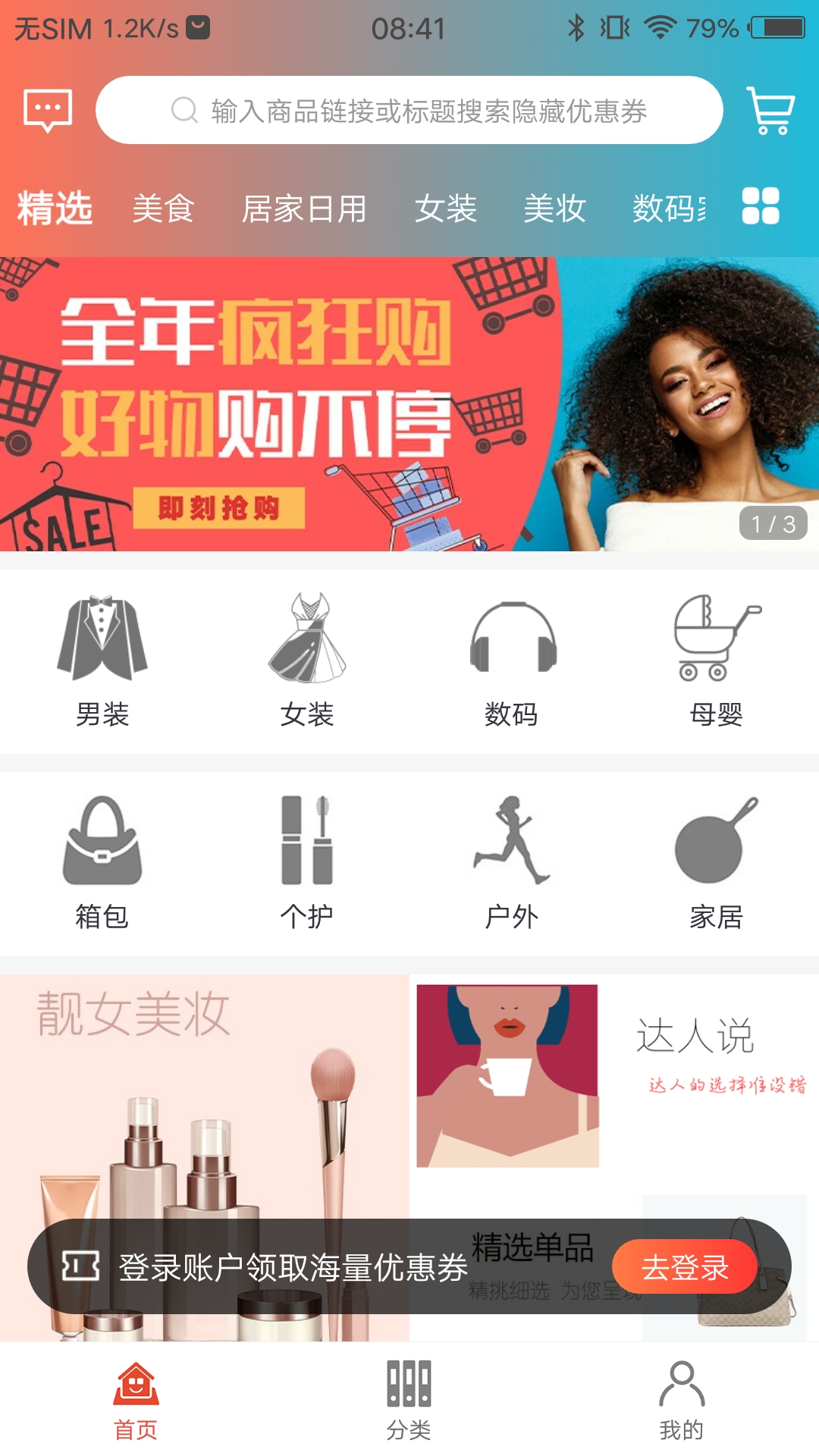Open the 靓女美妆 promo card
The width and height of the screenshot is (819, 1456).
(205, 1100)
